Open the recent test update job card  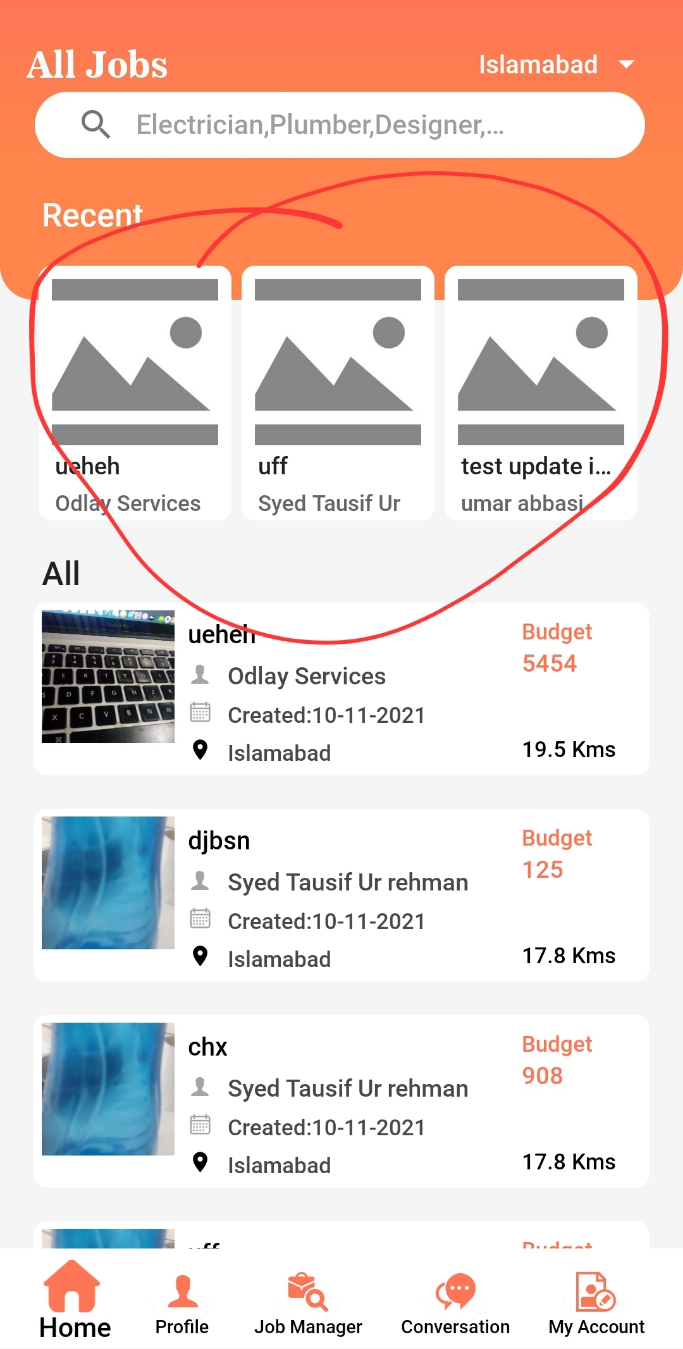541,392
